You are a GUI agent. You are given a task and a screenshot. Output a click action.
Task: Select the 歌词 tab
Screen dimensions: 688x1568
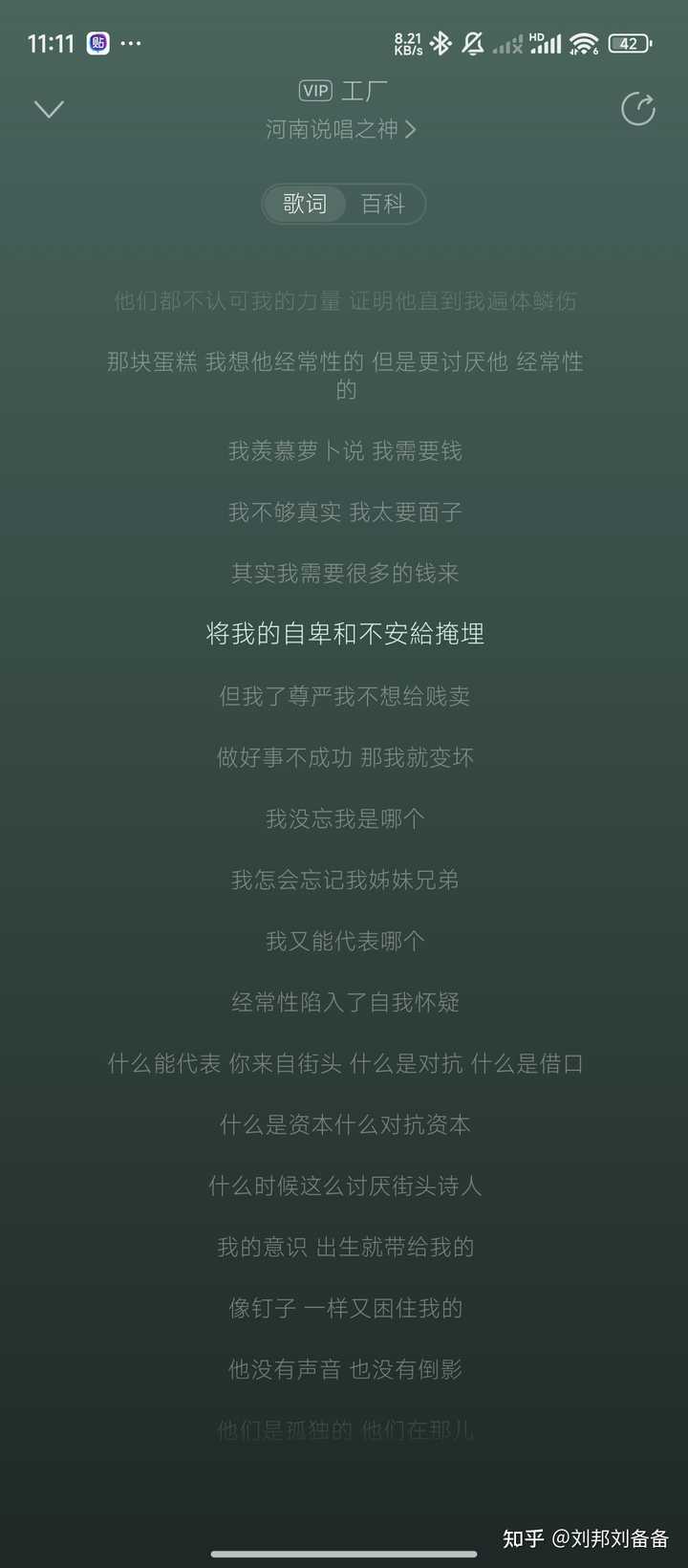pos(305,204)
